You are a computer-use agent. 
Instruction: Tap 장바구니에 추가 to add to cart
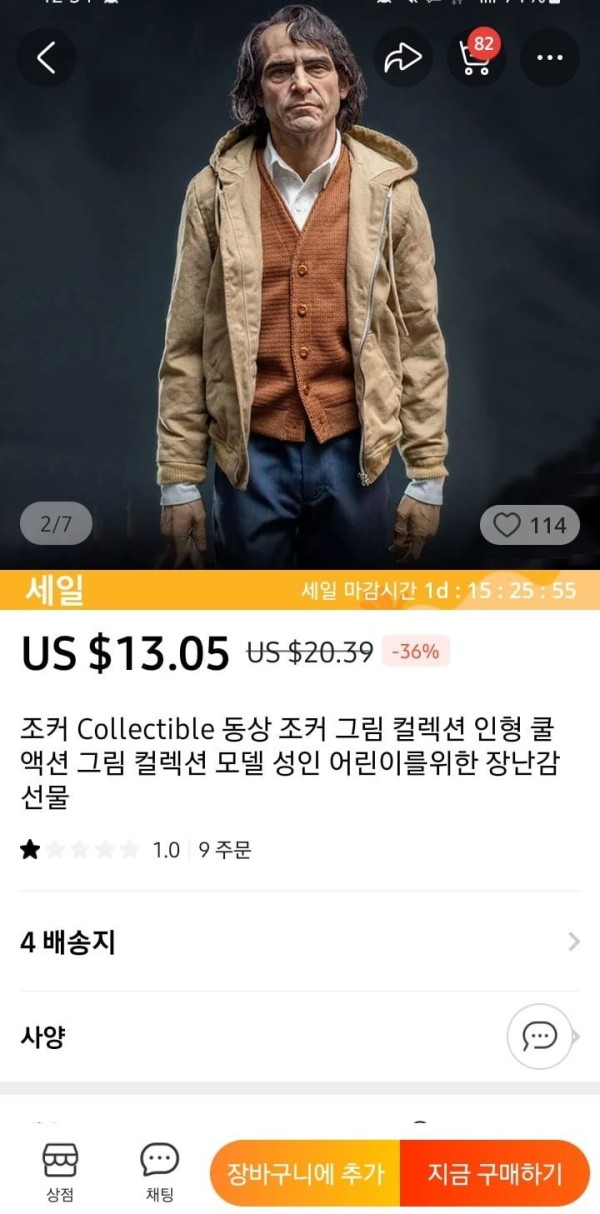(x=305, y=1173)
